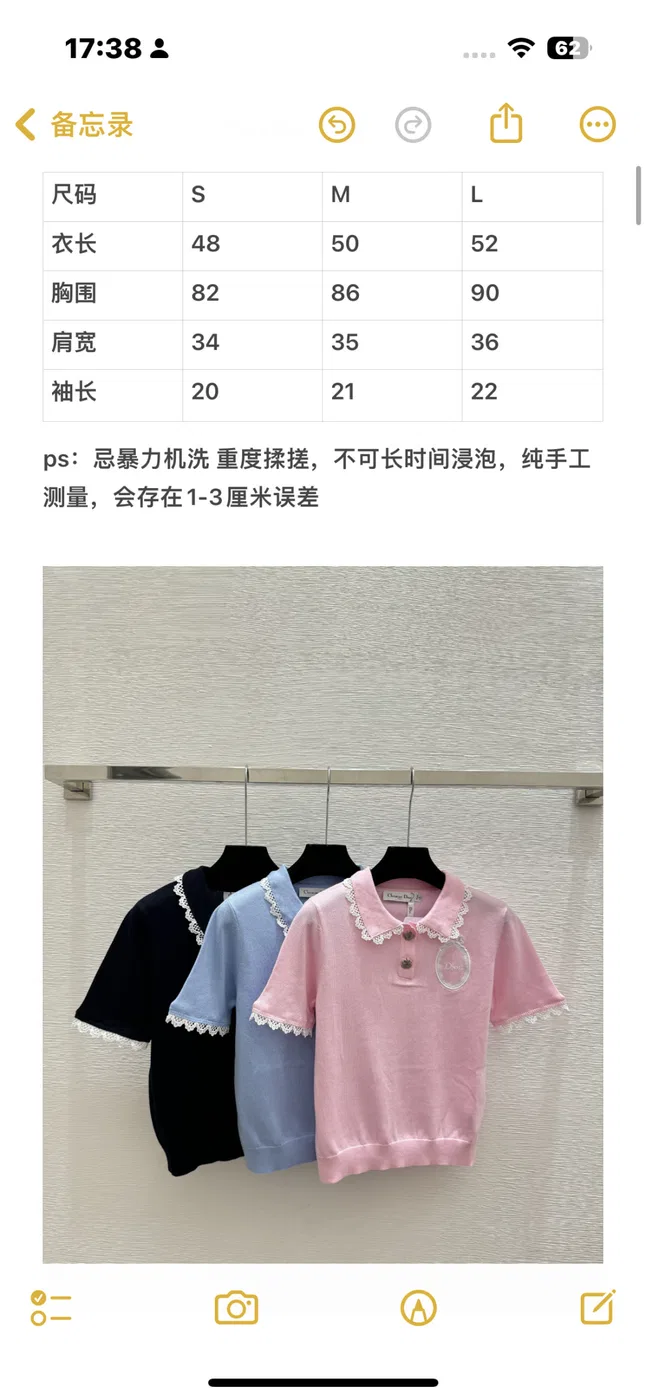Open the camera attachment option
Image resolution: width=646 pixels, height=1400 pixels.
237,1308
